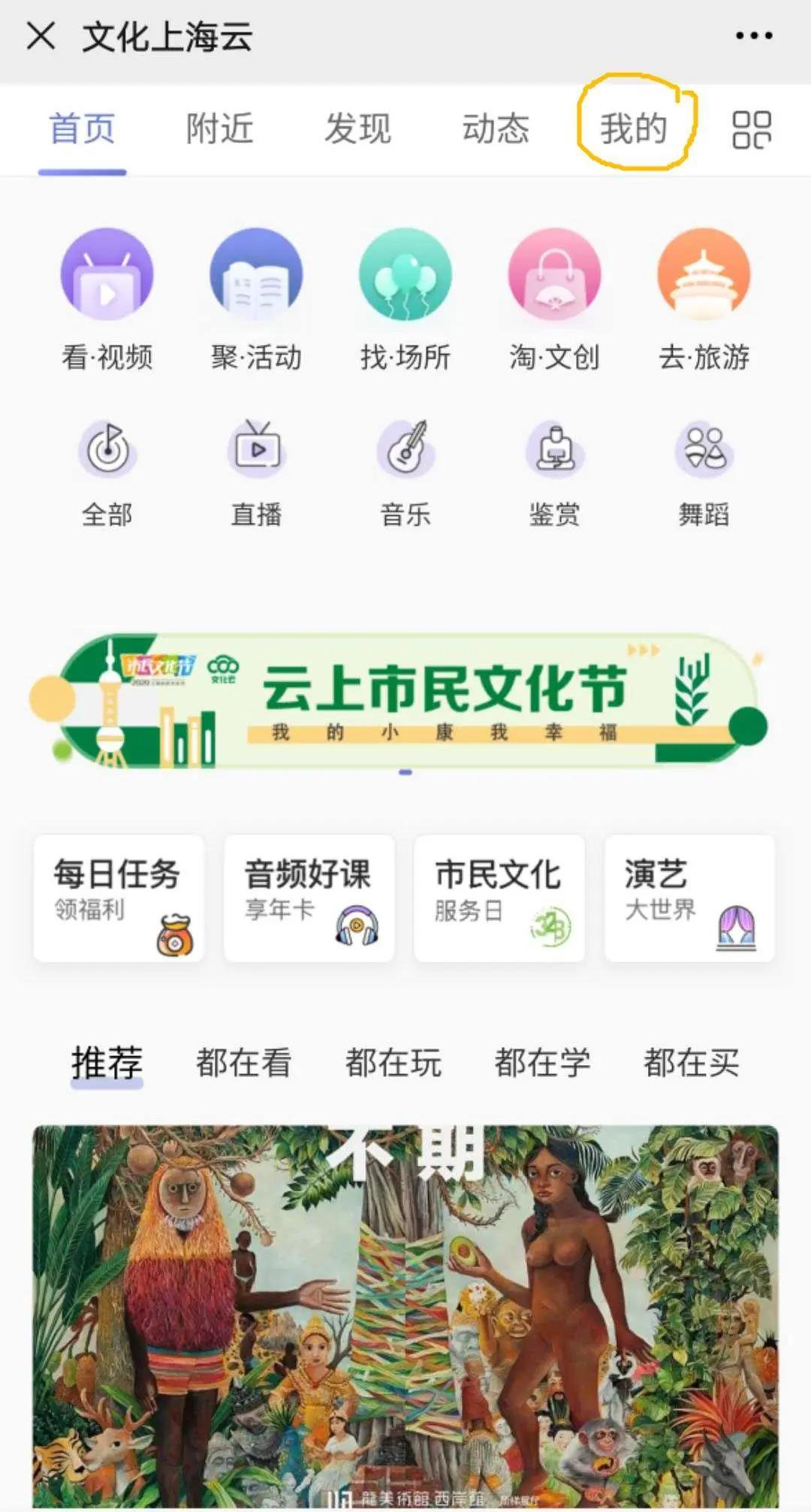Switch to the 都在买 tab
This screenshot has height=1512, width=811.
691,1062
